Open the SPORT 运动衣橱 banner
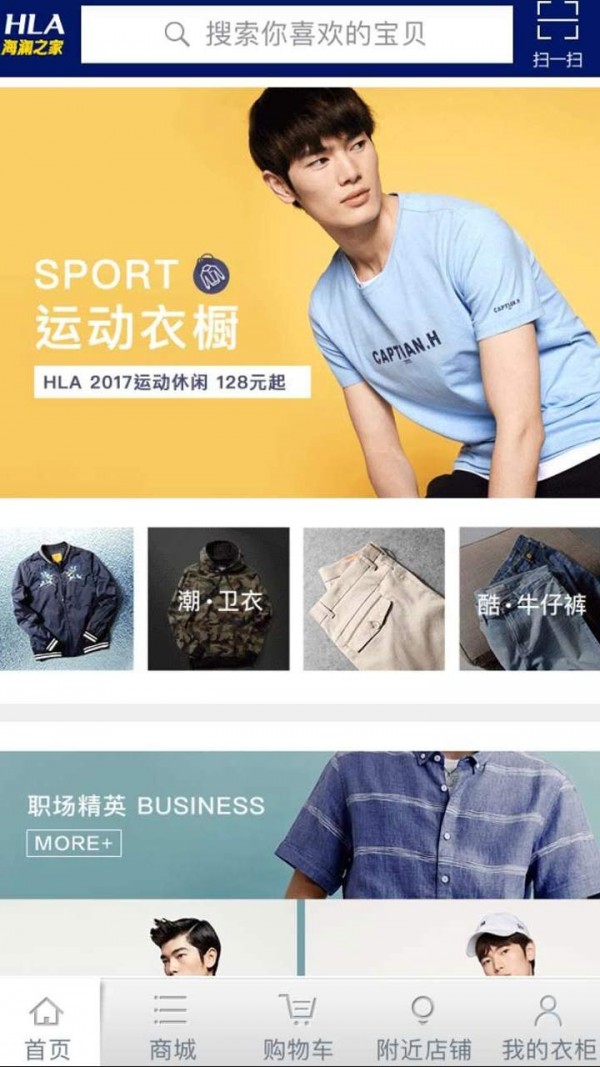Image resolution: width=600 pixels, height=1067 pixels. tap(300, 292)
